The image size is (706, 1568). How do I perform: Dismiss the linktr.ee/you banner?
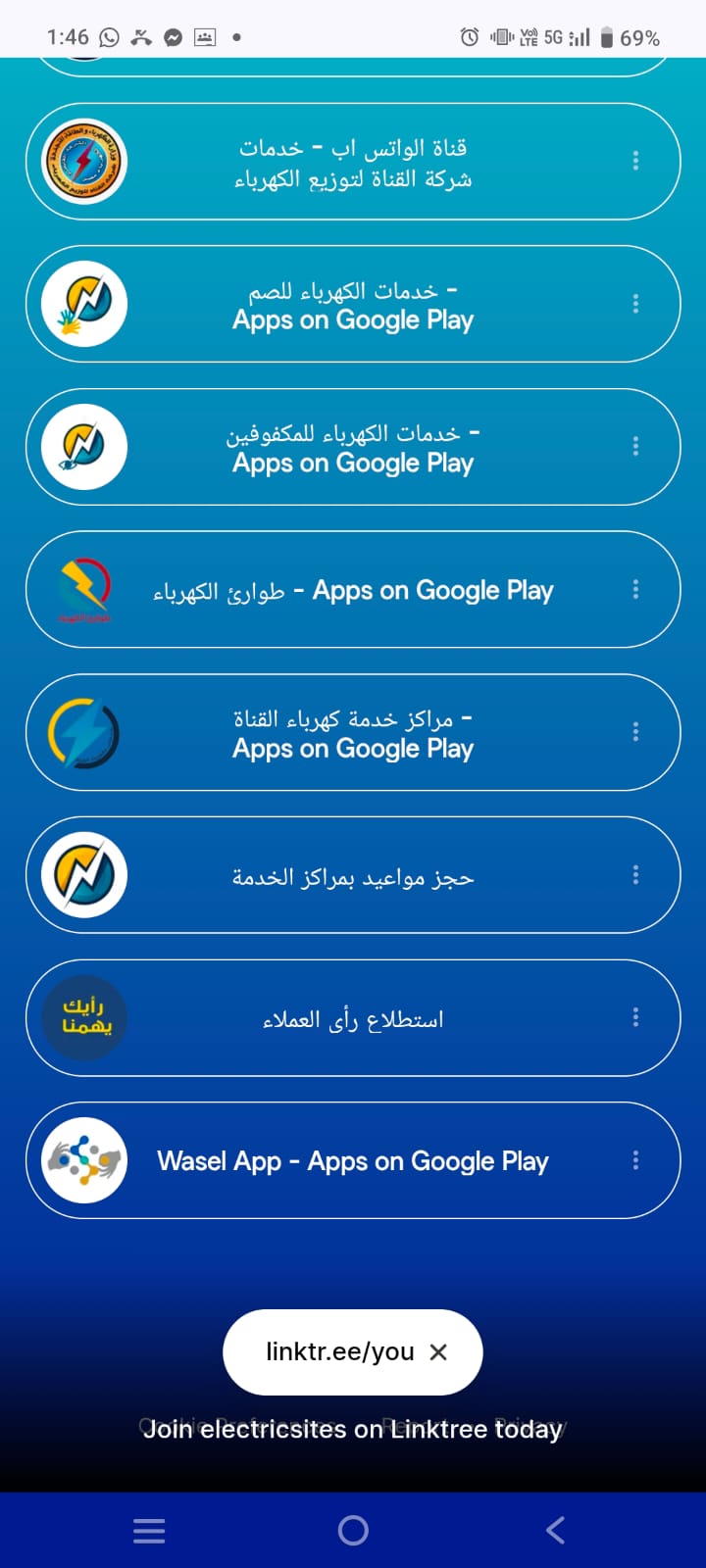tap(438, 1352)
